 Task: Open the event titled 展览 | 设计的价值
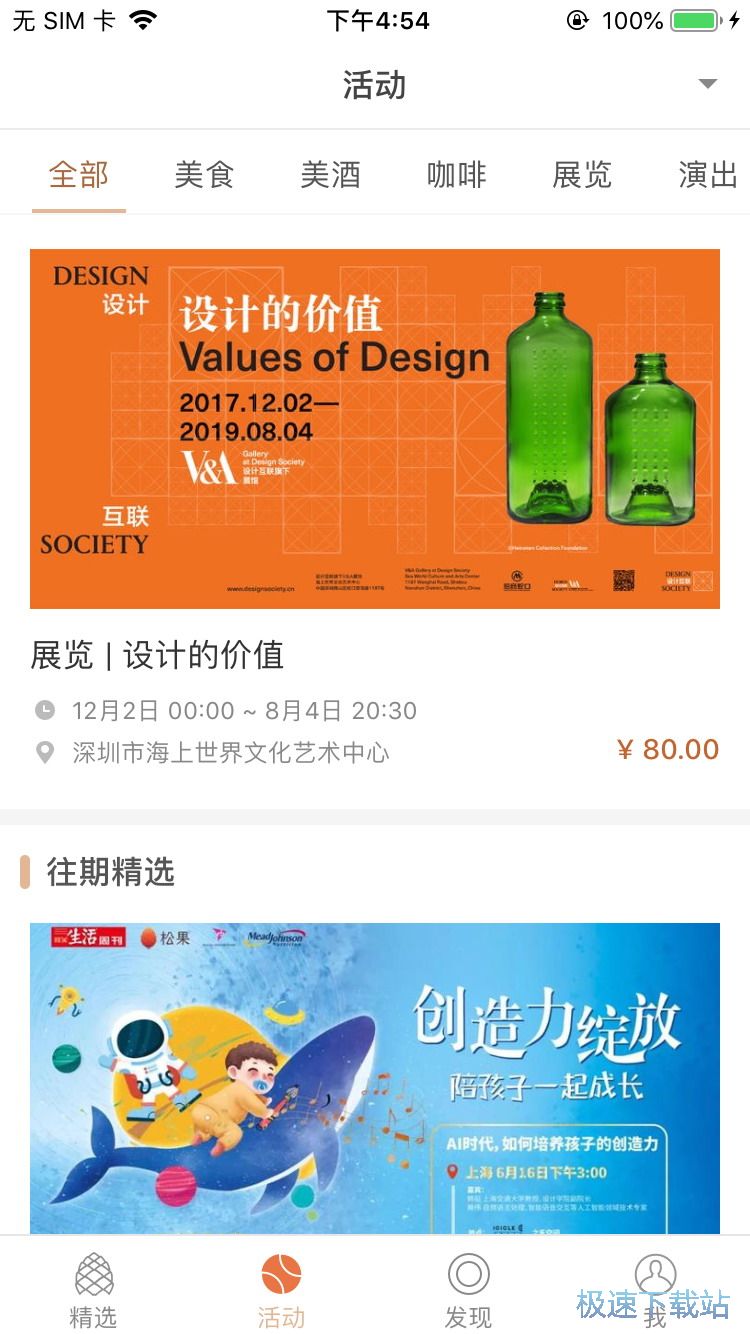(156, 656)
